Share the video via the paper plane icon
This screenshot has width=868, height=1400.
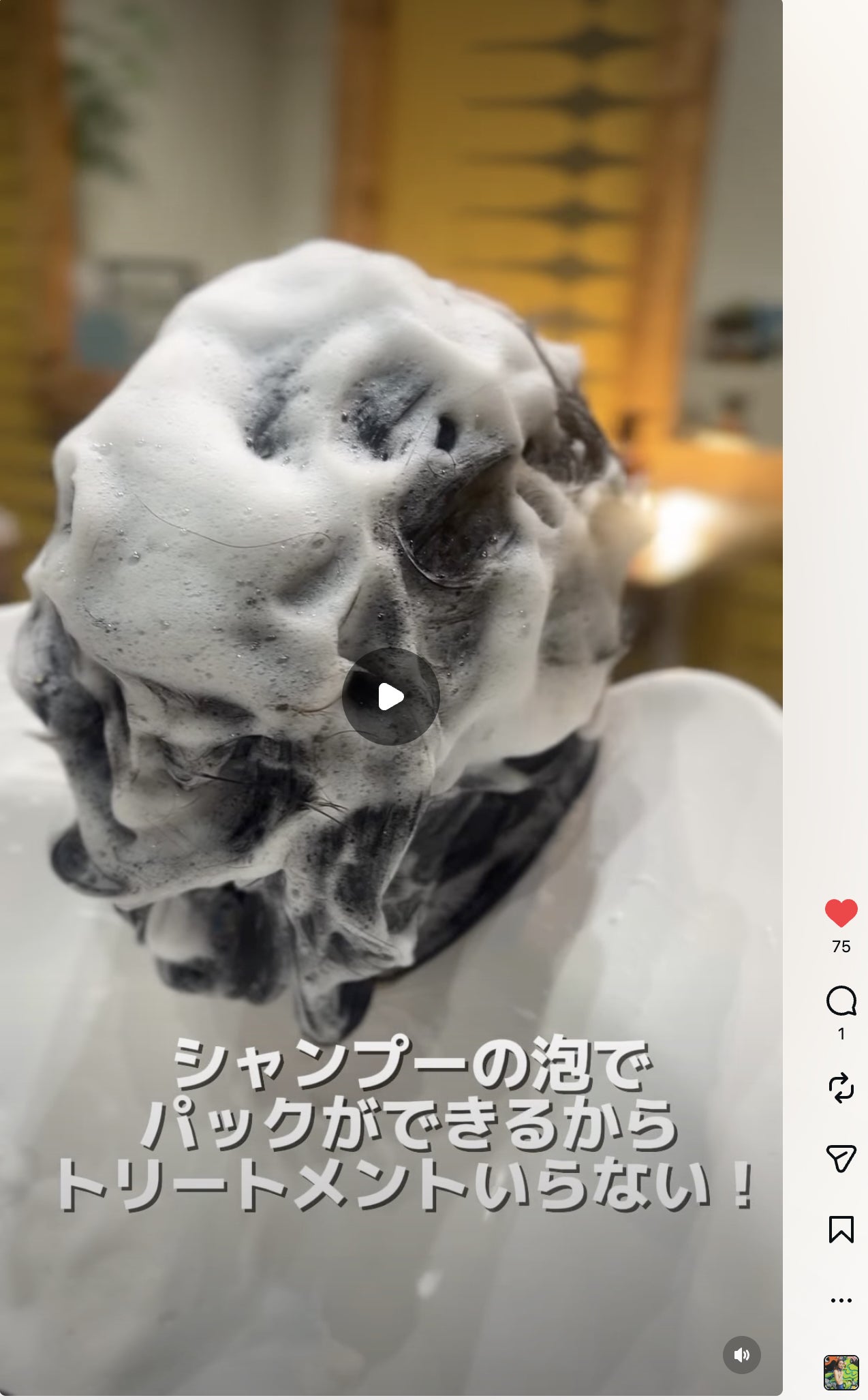point(841,1158)
